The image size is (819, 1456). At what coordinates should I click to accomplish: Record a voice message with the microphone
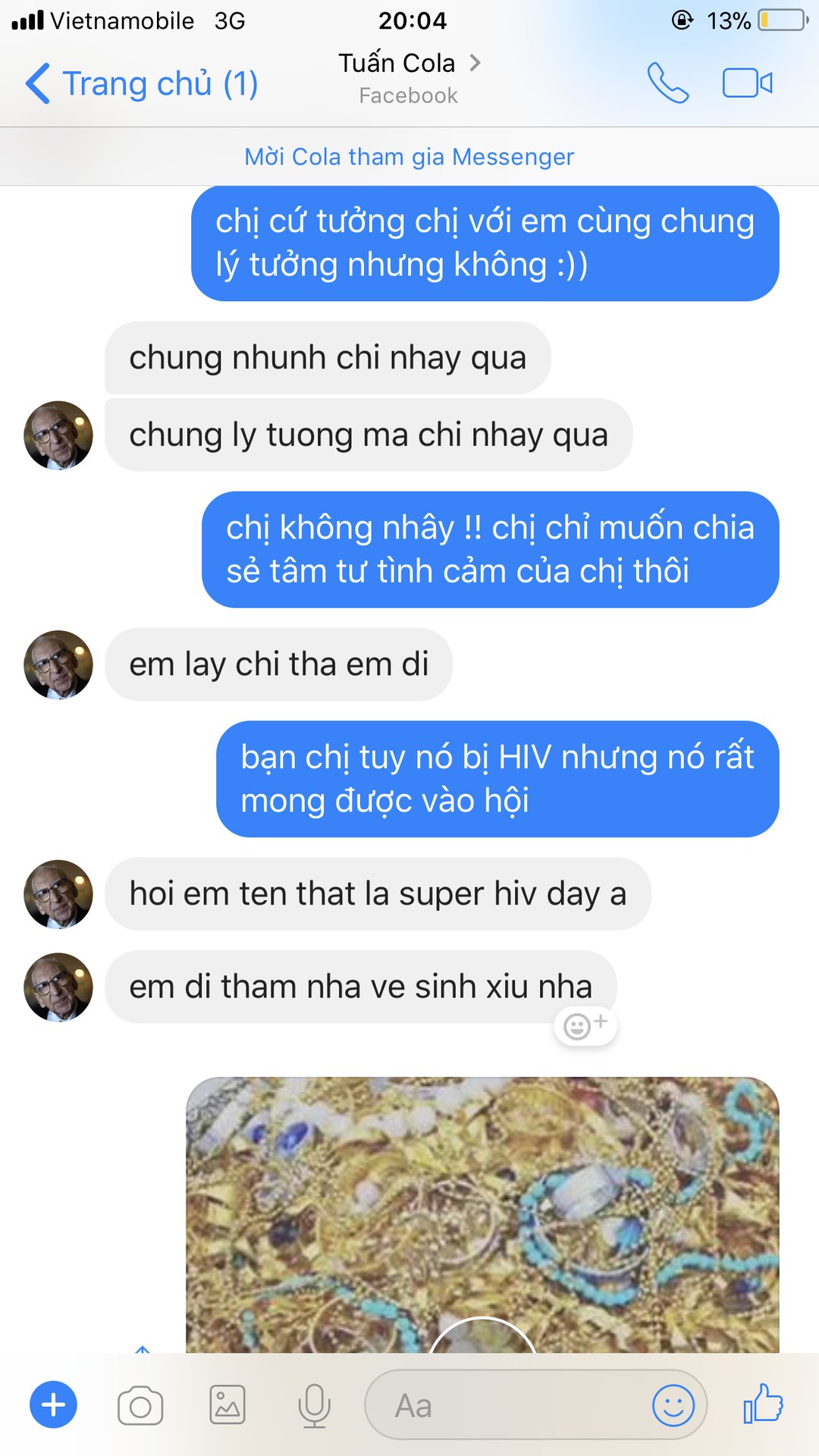pyautogui.click(x=314, y=1406)
